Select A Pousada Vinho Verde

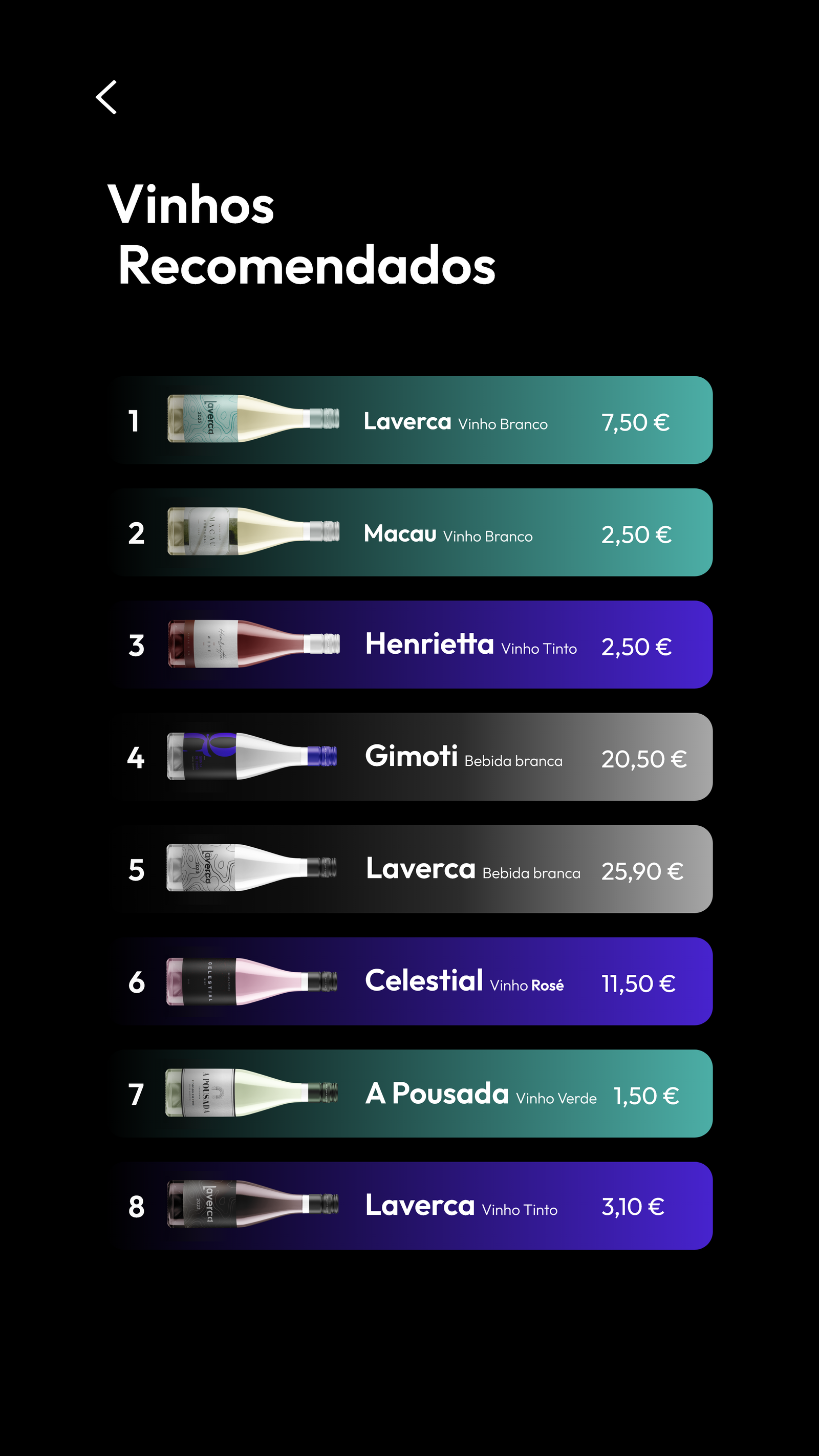coord(412,1093)
